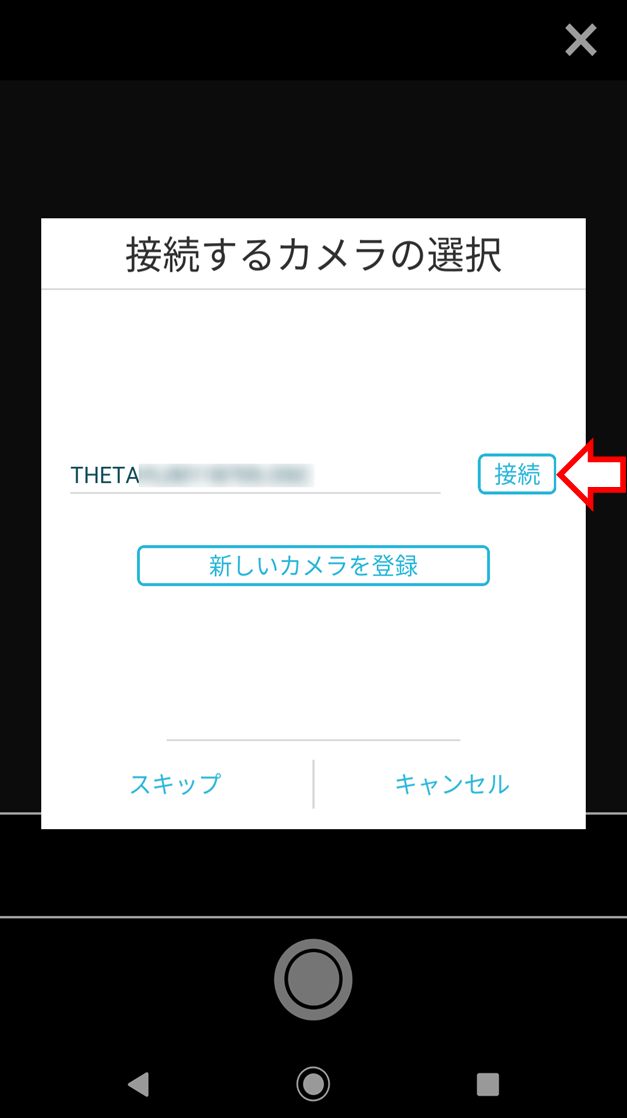
Task: Cancel the dialog with キャンセル
Action: pos(452,784)
